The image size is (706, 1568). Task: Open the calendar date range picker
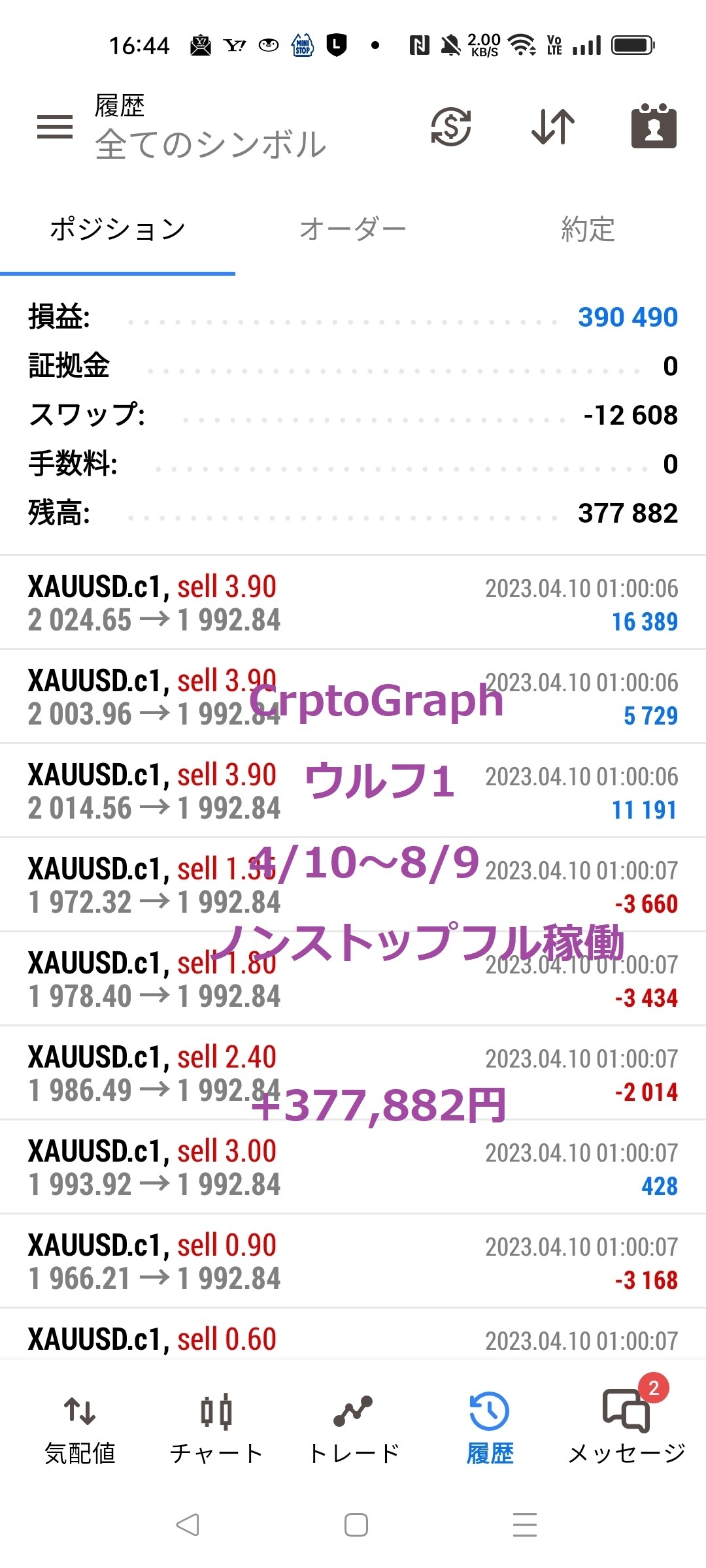tap(654, 126)
